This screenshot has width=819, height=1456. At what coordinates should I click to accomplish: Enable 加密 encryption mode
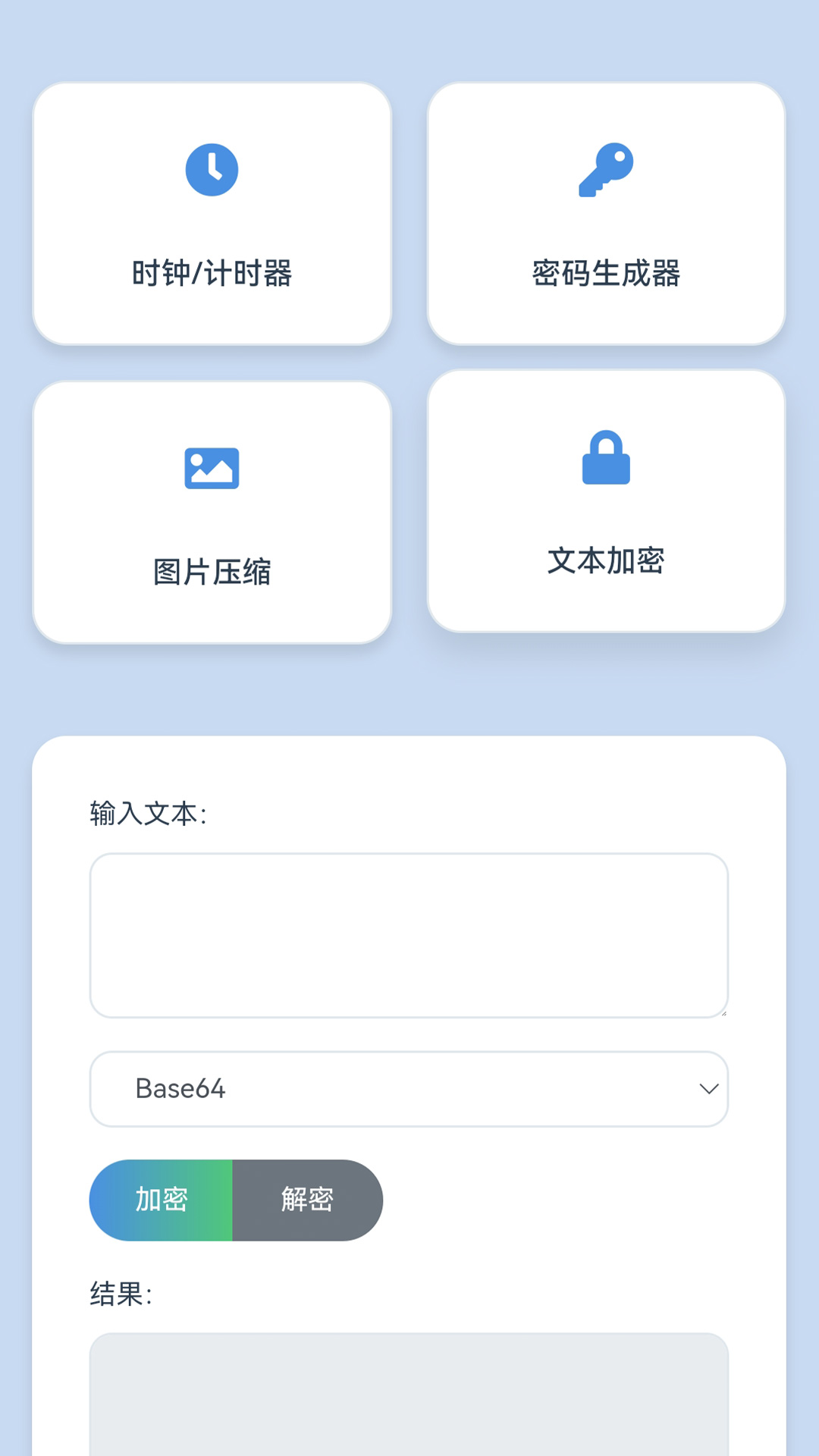tap(161, 1200)
